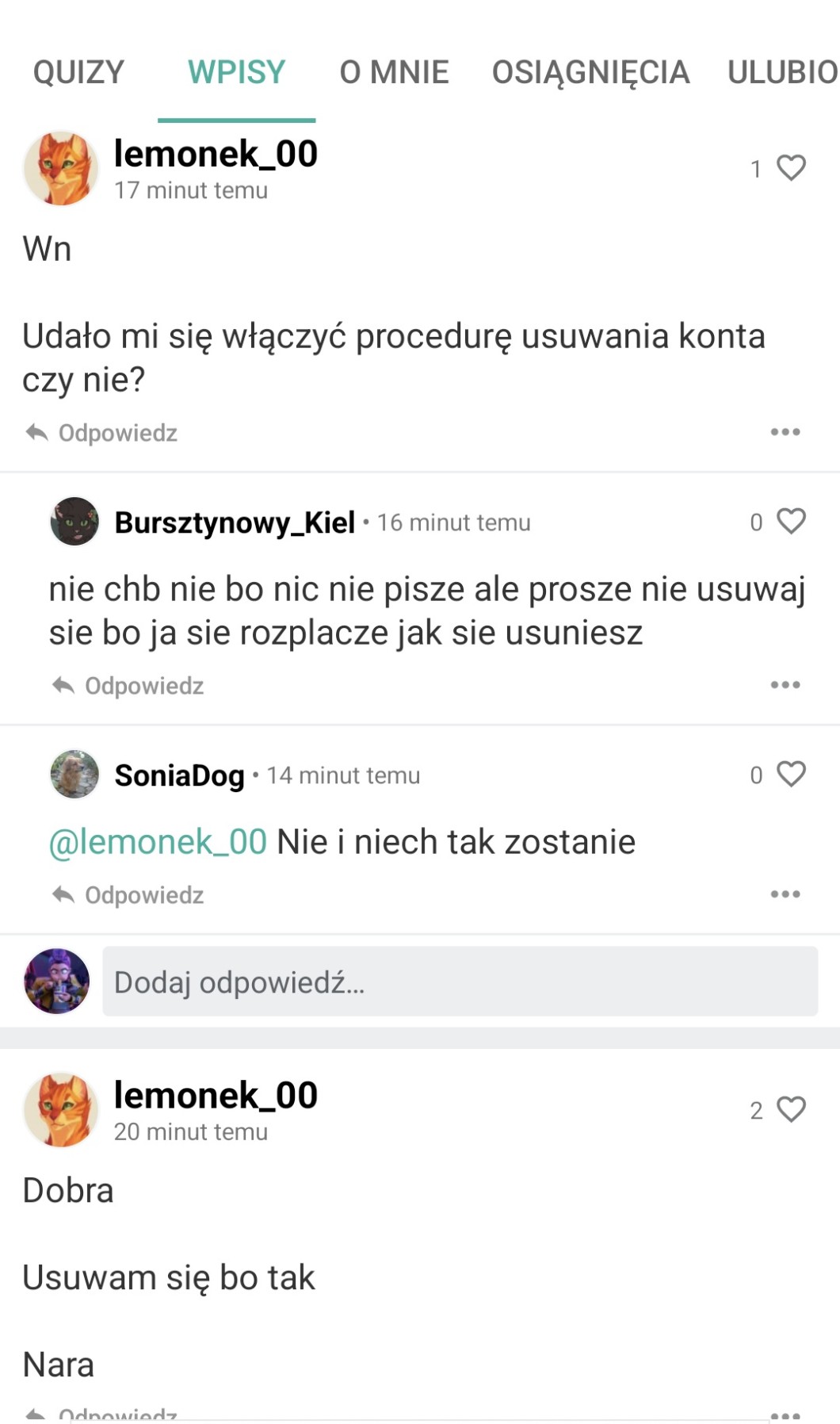The width and height of the screenshot is (840, 1424).
Task: Open the @lemonek_00 mention link
Action: click(x=158, y=842)
